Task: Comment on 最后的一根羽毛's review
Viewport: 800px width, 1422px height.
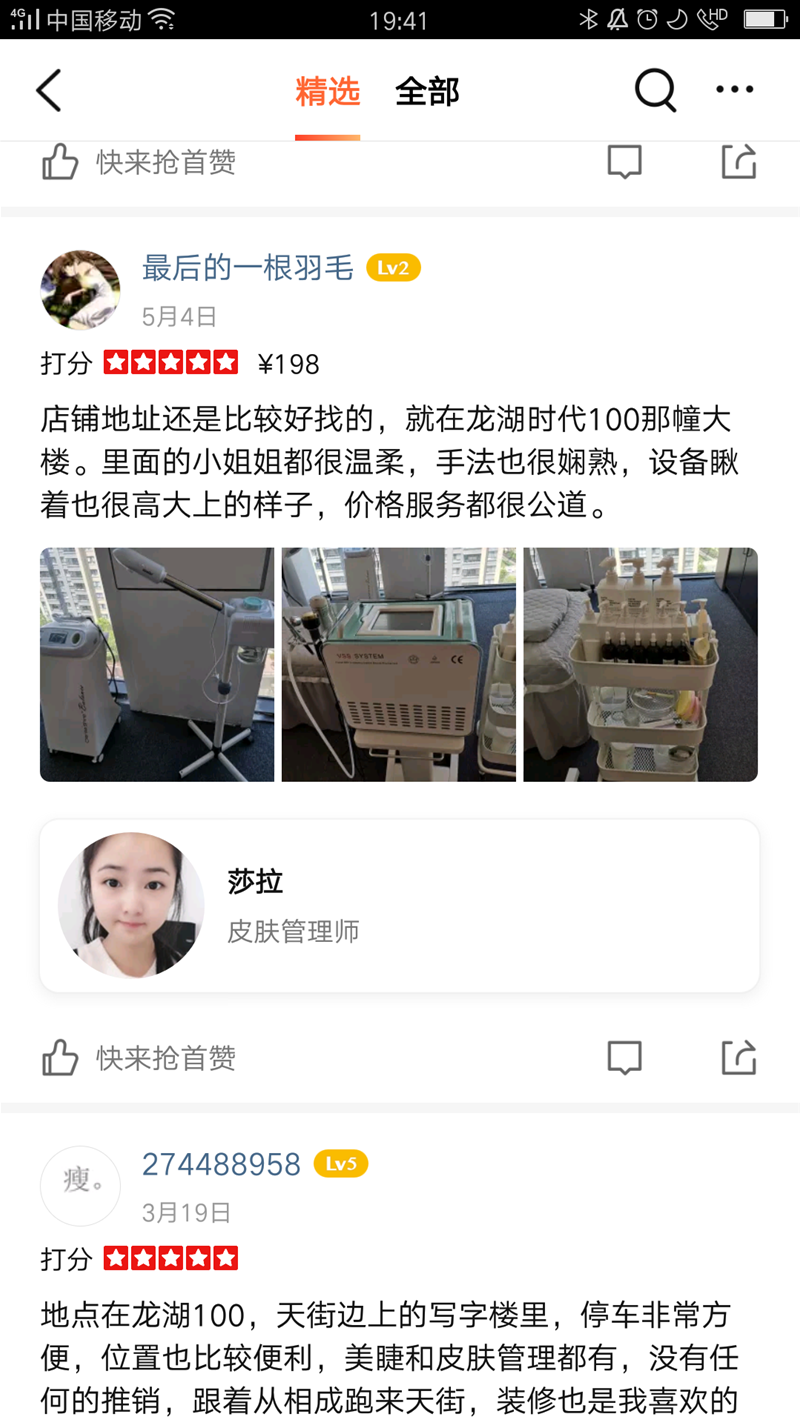Action: tap(625, 1058)
